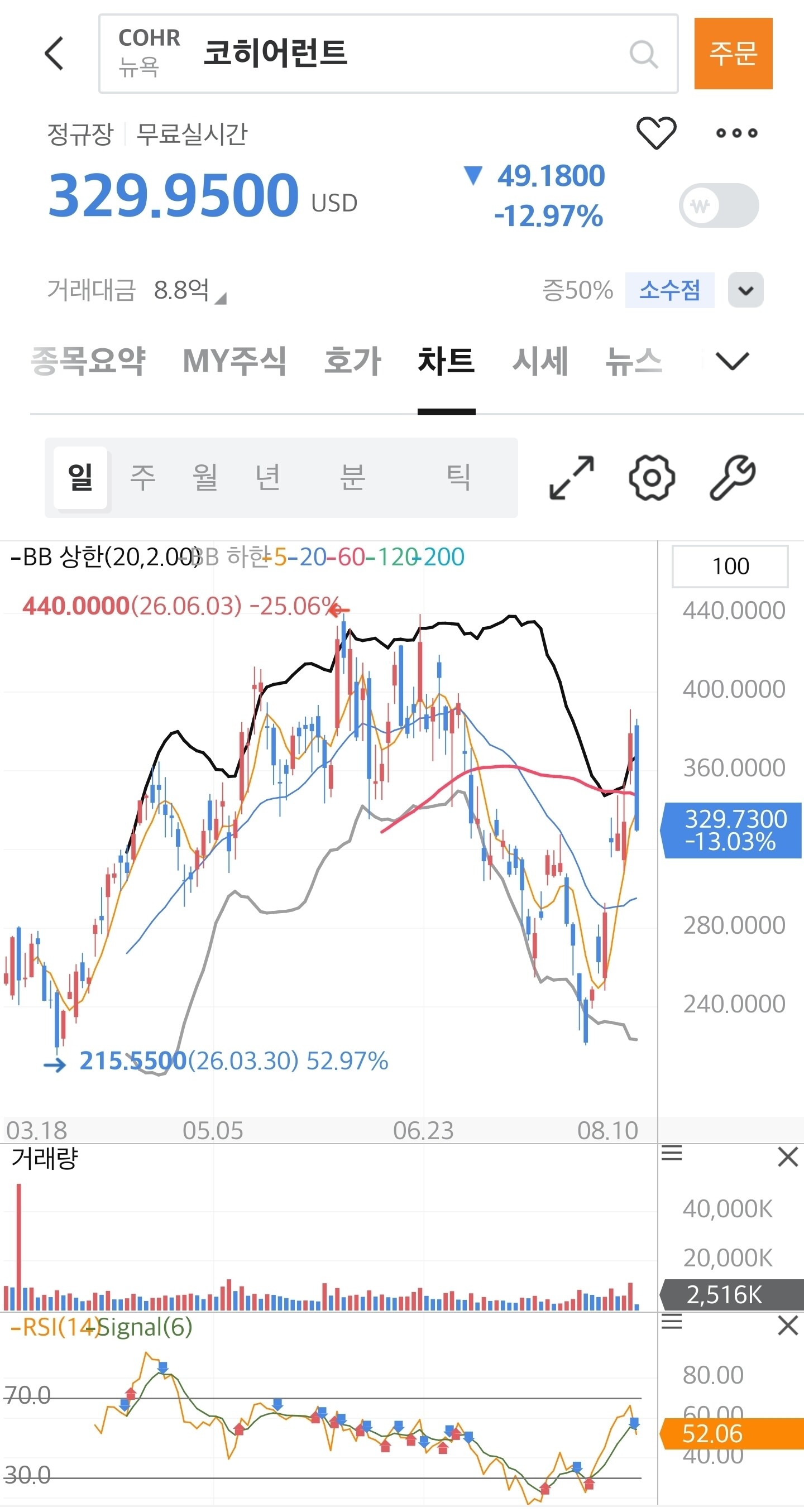Add 코히어런트 to favorites with heart
This screenshot has height=1512, width=804.
click(656, 133)
